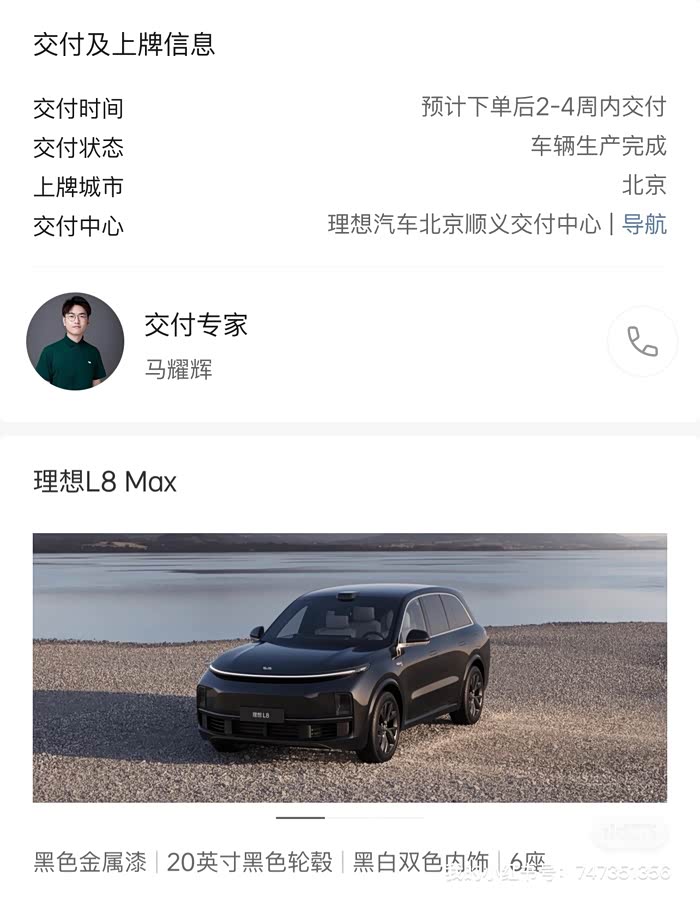The height and width of the screenshot is (904, 700).
Task: Open the 理想L8 Max car photo
Action: [x=349, y=668]
